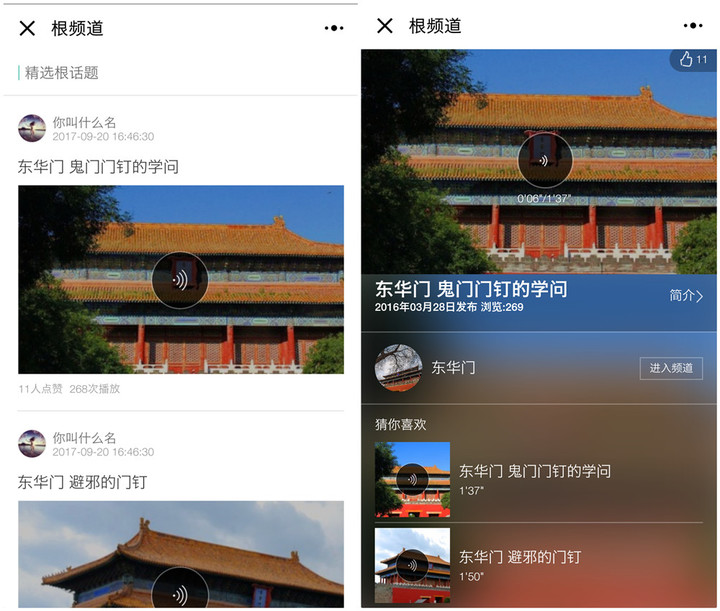Open the feed post titled 东华门 避邪的门钉
Screen dimensions: 720x611
[x=82, y=482]
